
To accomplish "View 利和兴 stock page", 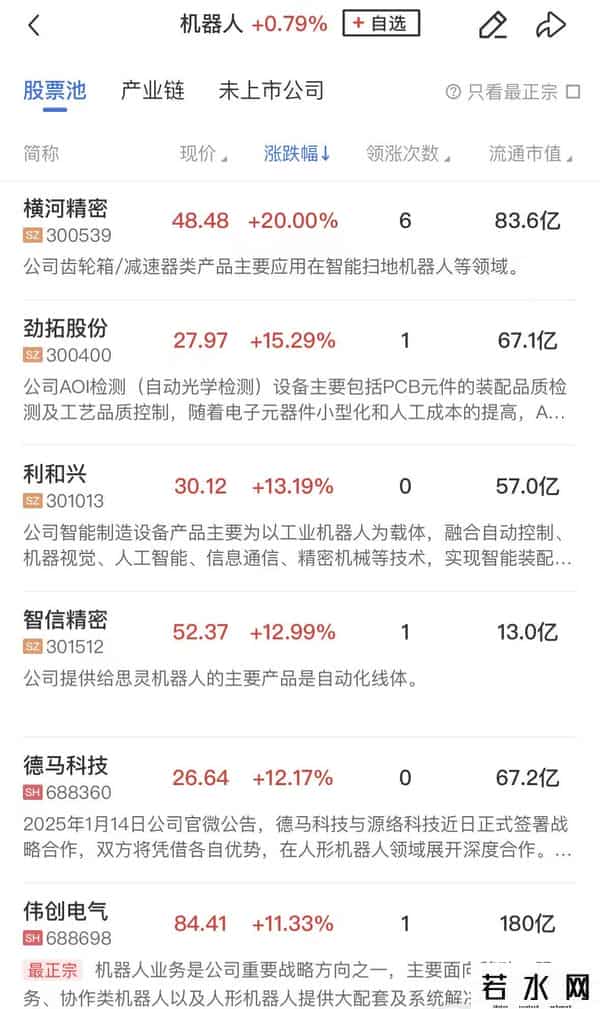I will click(55, 474).
